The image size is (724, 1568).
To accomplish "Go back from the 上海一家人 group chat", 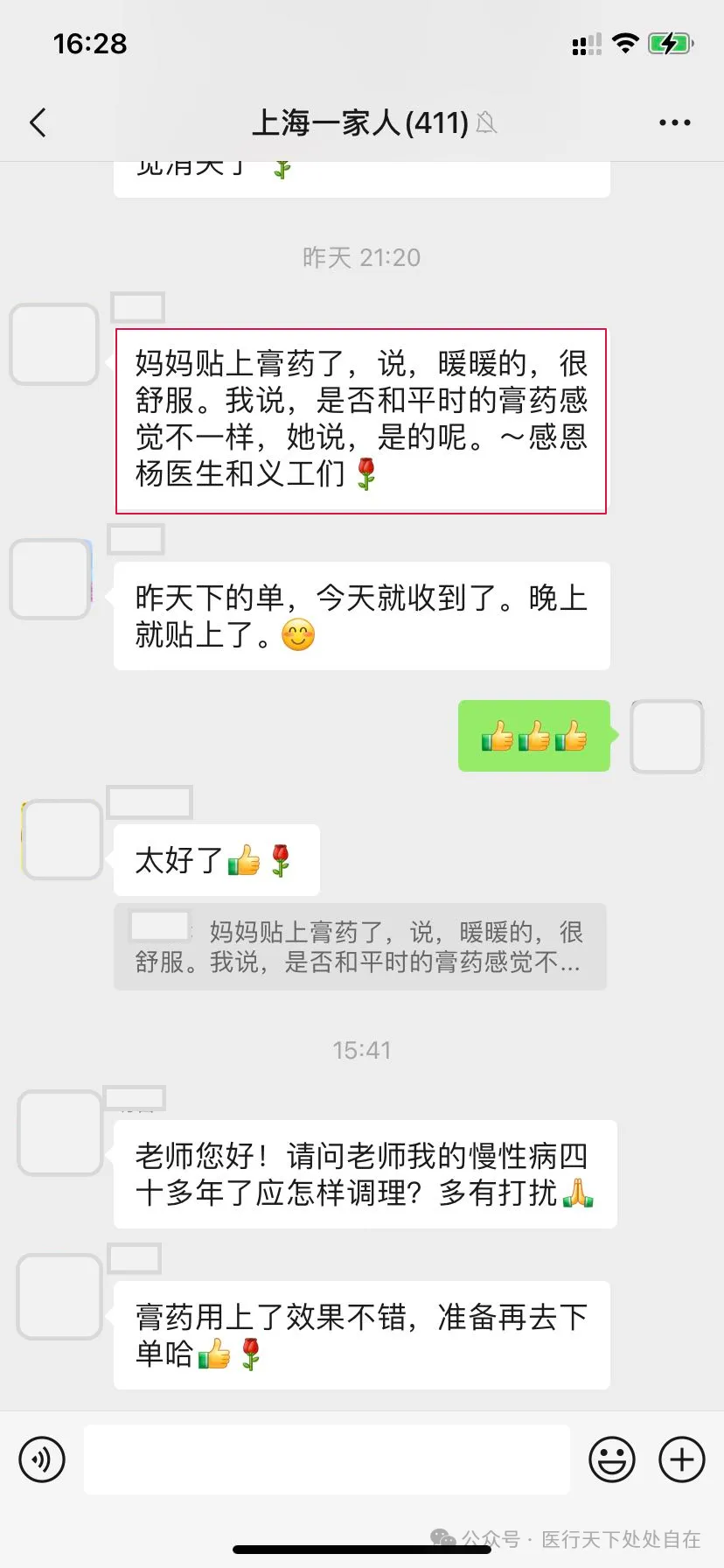I will (x=38, y=123).
